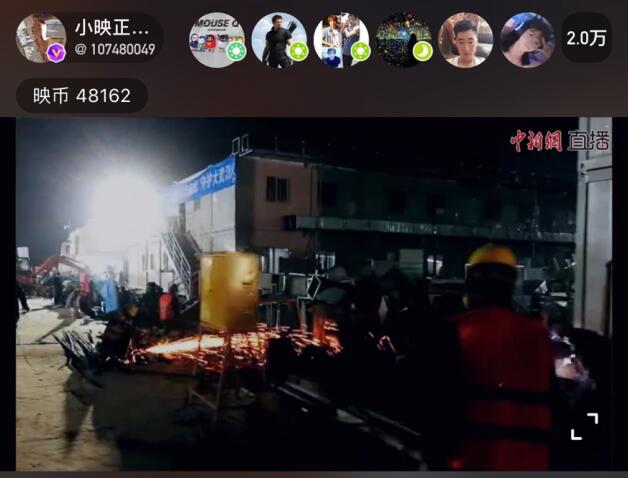The width and height of the screenshot is (628, 478).
Task: Expand the live video to fullscreen
Action: [584, 426]
